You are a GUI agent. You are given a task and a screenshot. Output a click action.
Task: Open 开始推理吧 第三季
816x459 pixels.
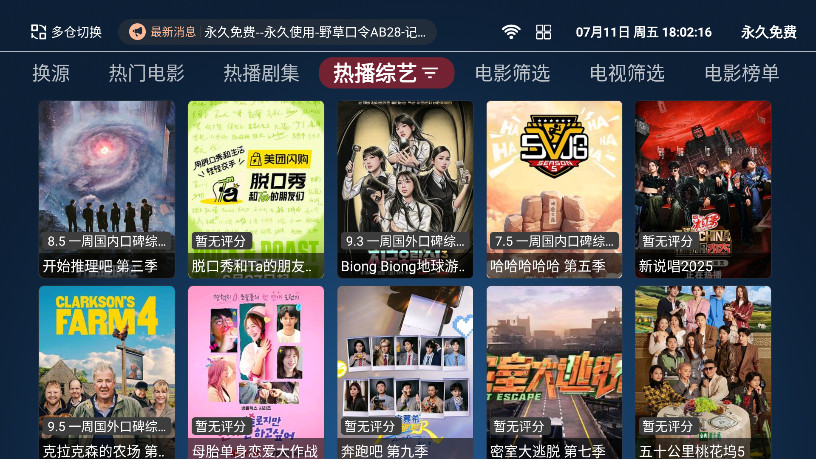107,188
